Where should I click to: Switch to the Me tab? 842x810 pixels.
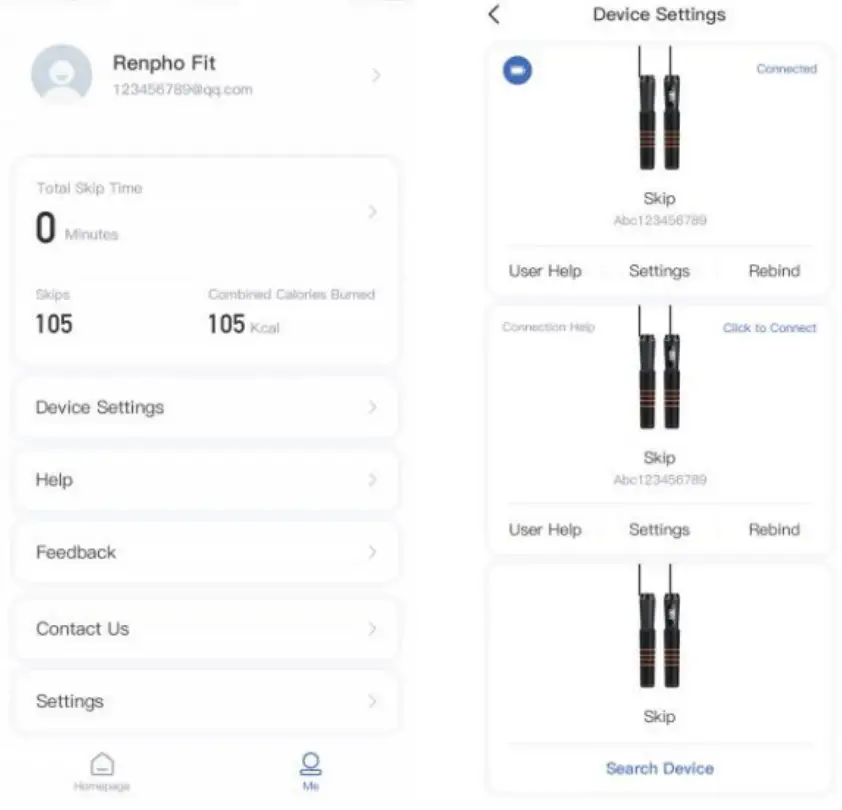click(310, 771)
